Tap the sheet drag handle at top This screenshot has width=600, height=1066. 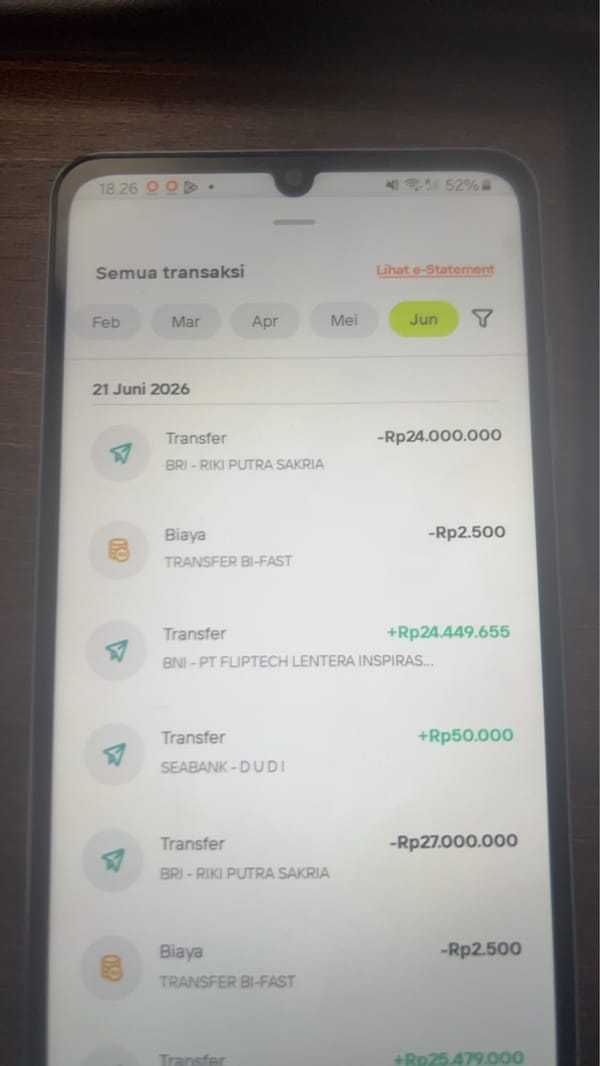tap(294, 222)
